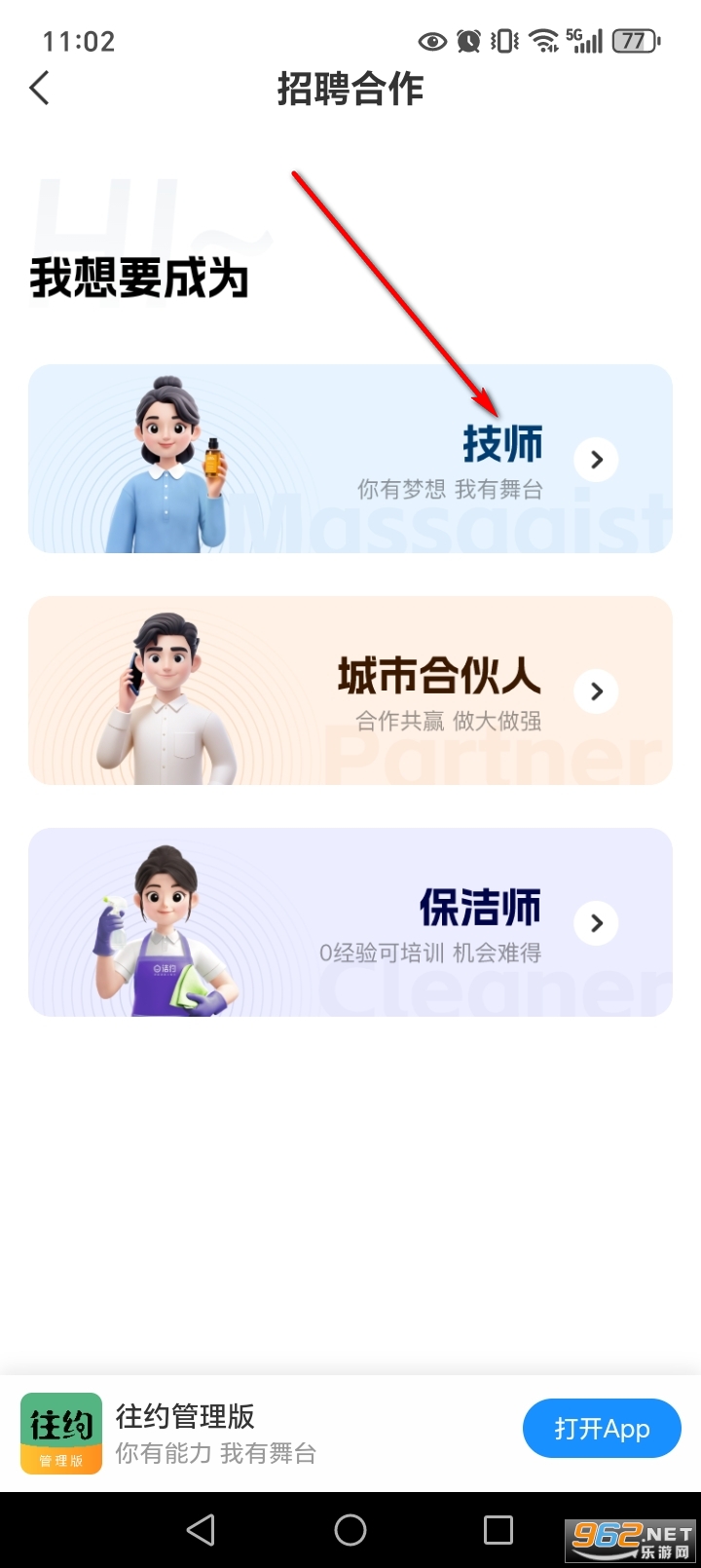Expand the 城市合伙人 card via its chevron
This screenshot has width=701, height=1568.
coord(595,691)
